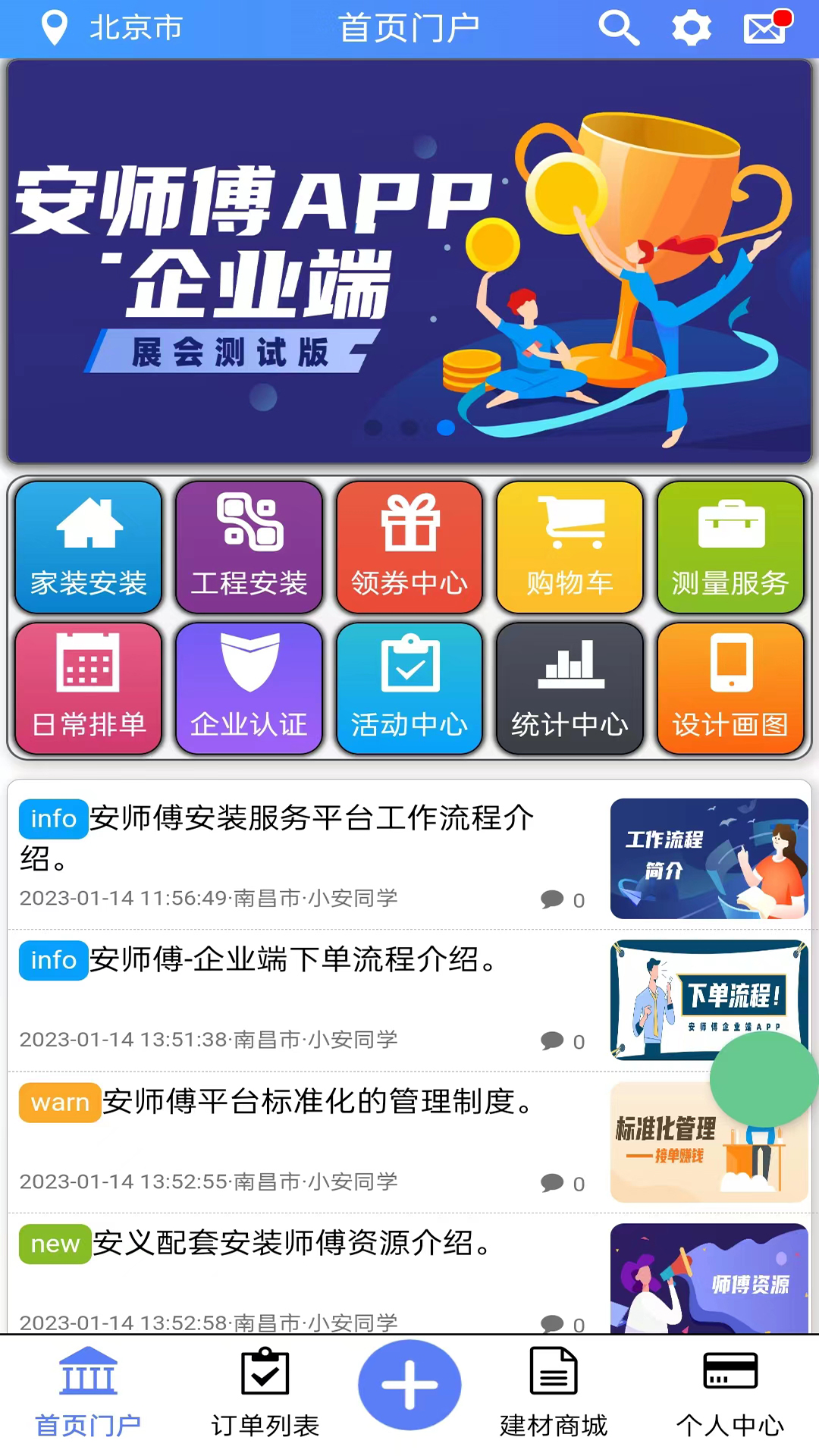Open article 安师傅平台标准化的管理制度
Screen dimensions: 819x1456
tap(318, 1102)
